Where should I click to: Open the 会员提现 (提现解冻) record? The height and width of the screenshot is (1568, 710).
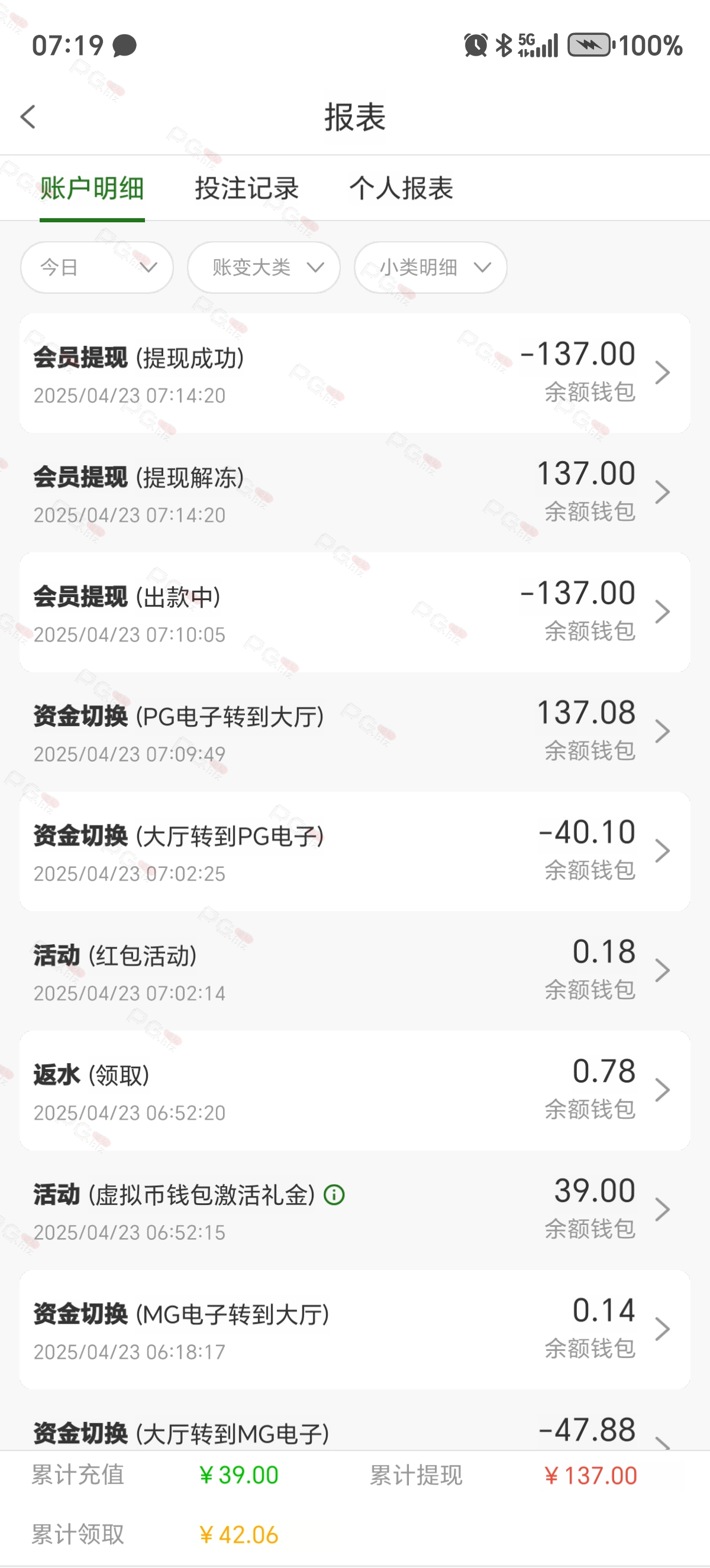(354, 493)
